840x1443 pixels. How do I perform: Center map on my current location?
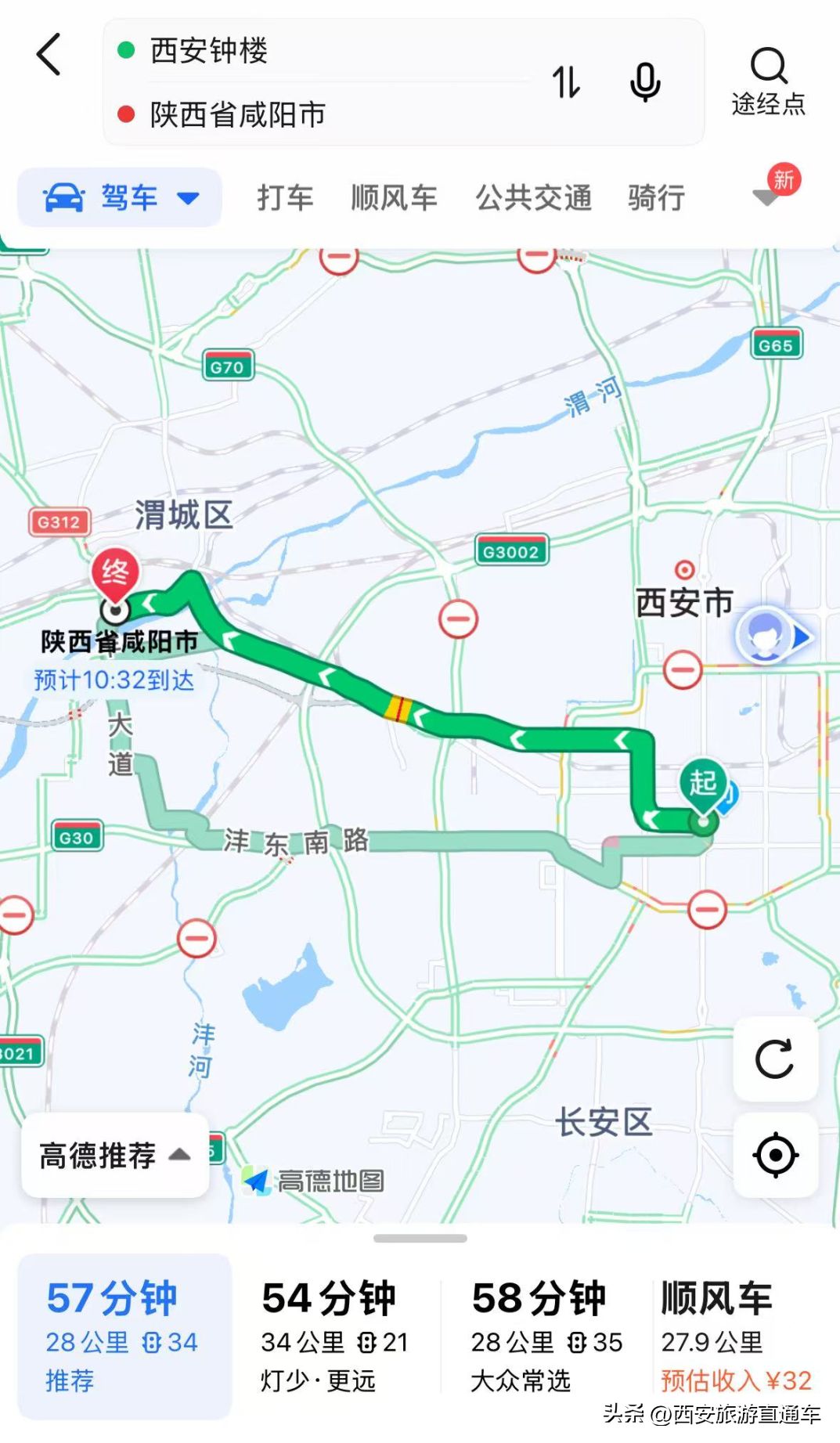point(775,1155)
